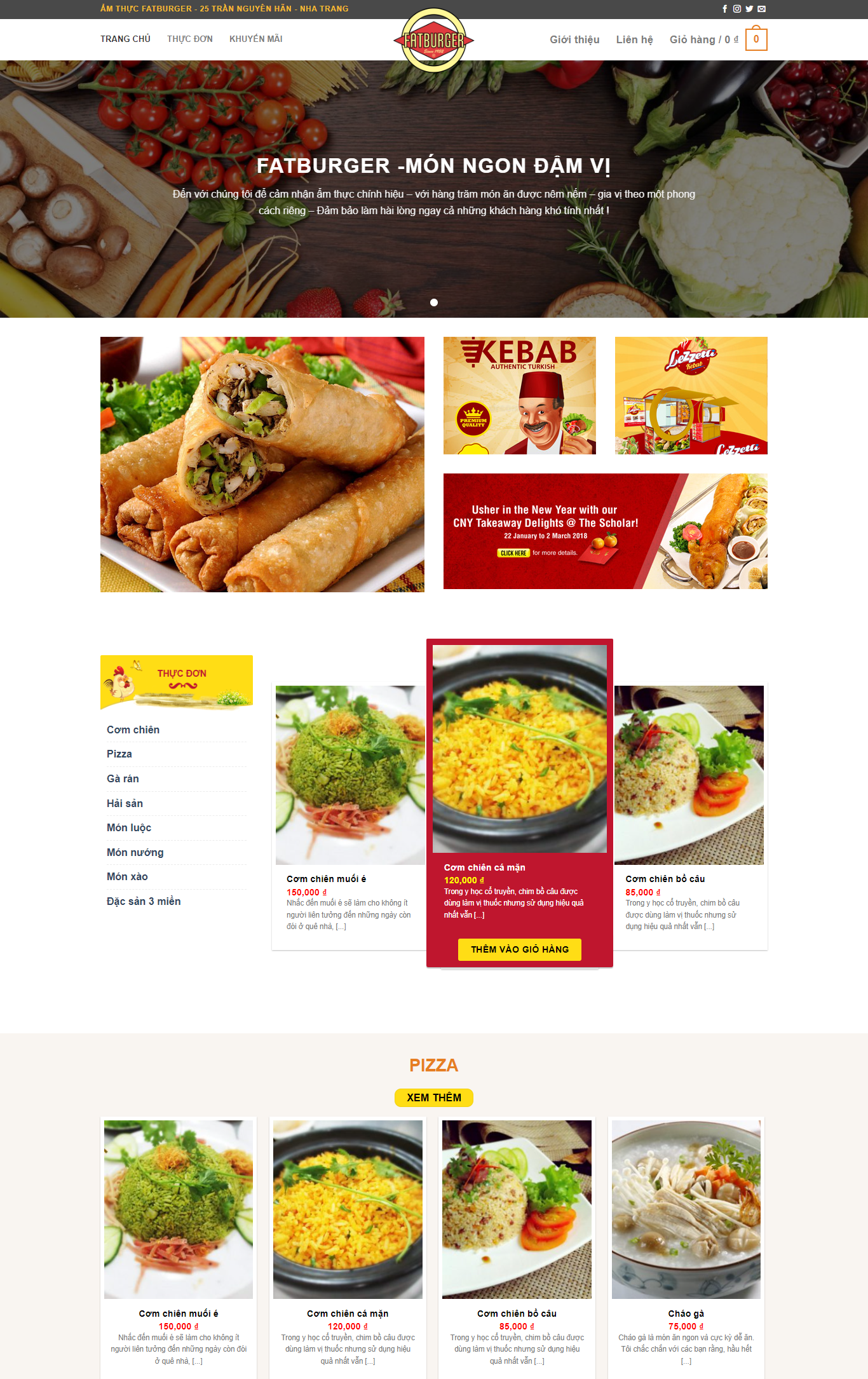This screenshot has height=1379, width=868.
Task: Open the Thực đơn menu page
Action: [189, 39]
